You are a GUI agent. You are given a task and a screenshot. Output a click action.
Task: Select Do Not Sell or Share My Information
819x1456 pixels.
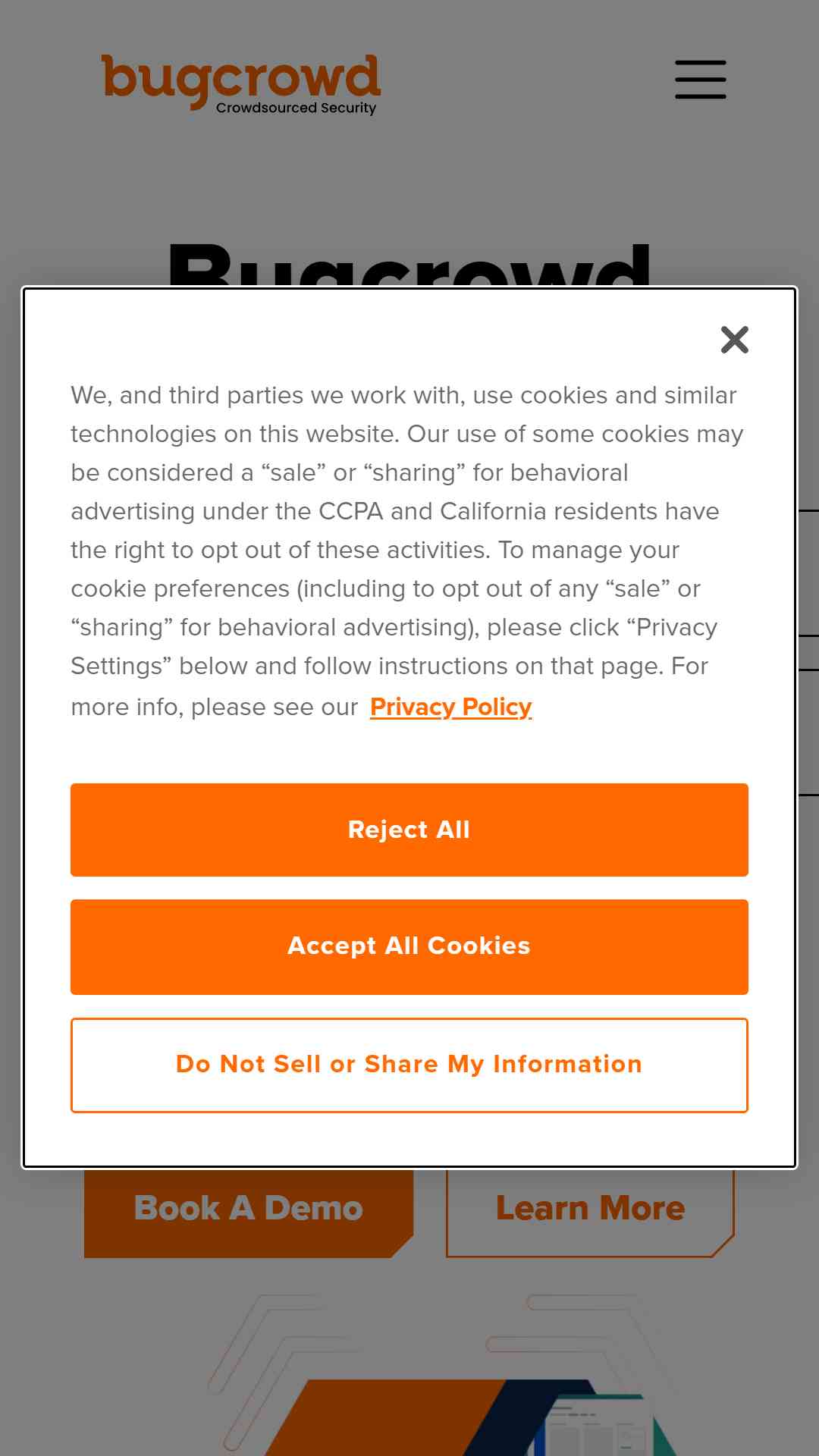point(409,1065)
